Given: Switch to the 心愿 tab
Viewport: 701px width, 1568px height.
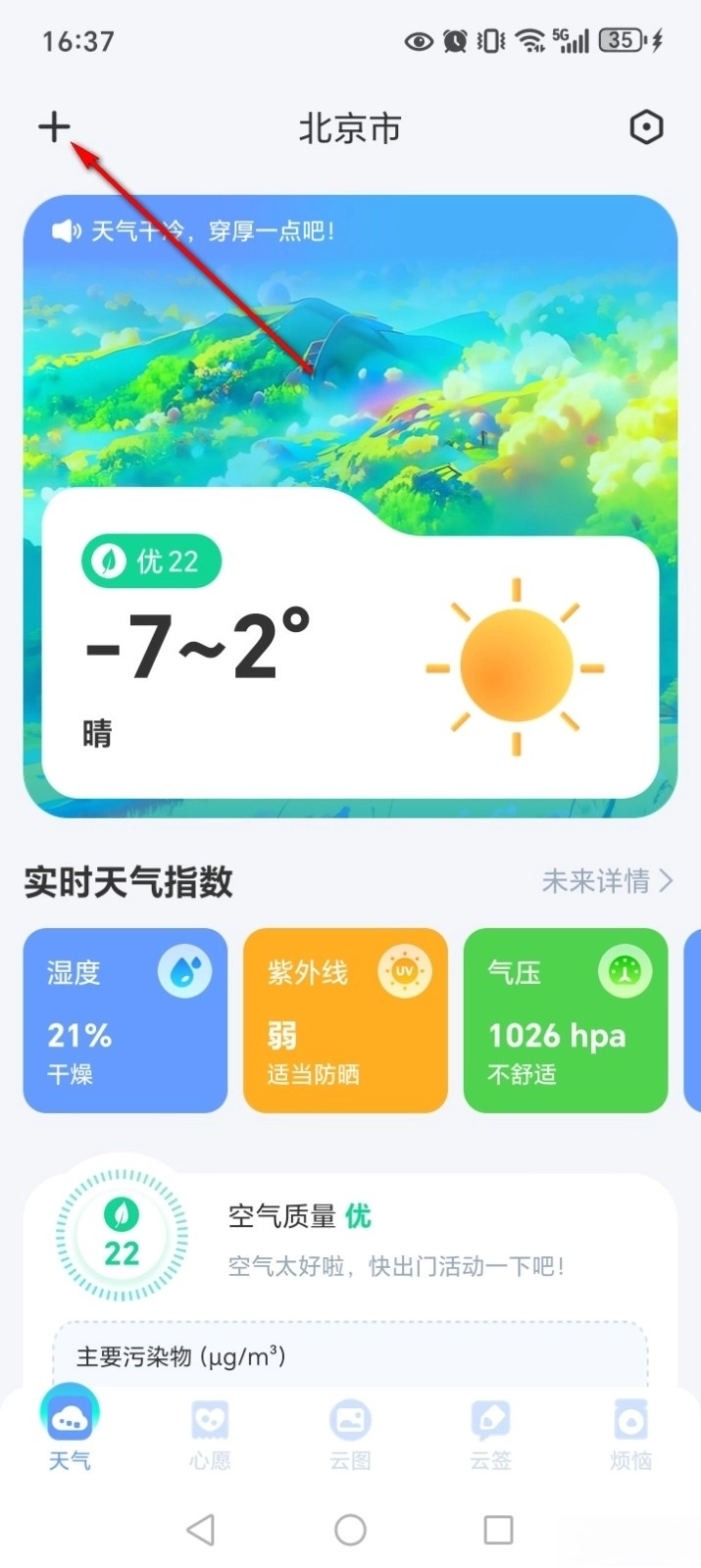Looking at the screenshot, I should (x=210, y=1435).
